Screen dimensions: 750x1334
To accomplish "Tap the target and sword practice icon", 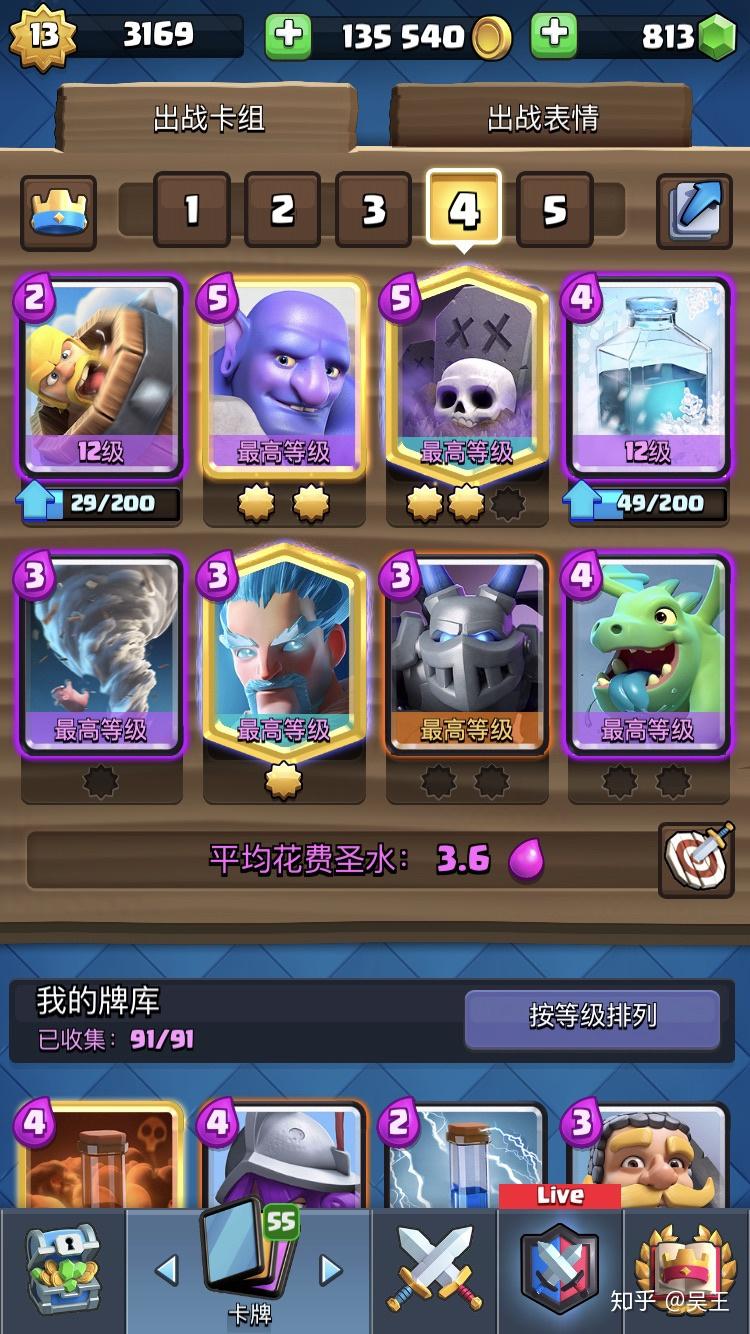I will tap(696, 860).
